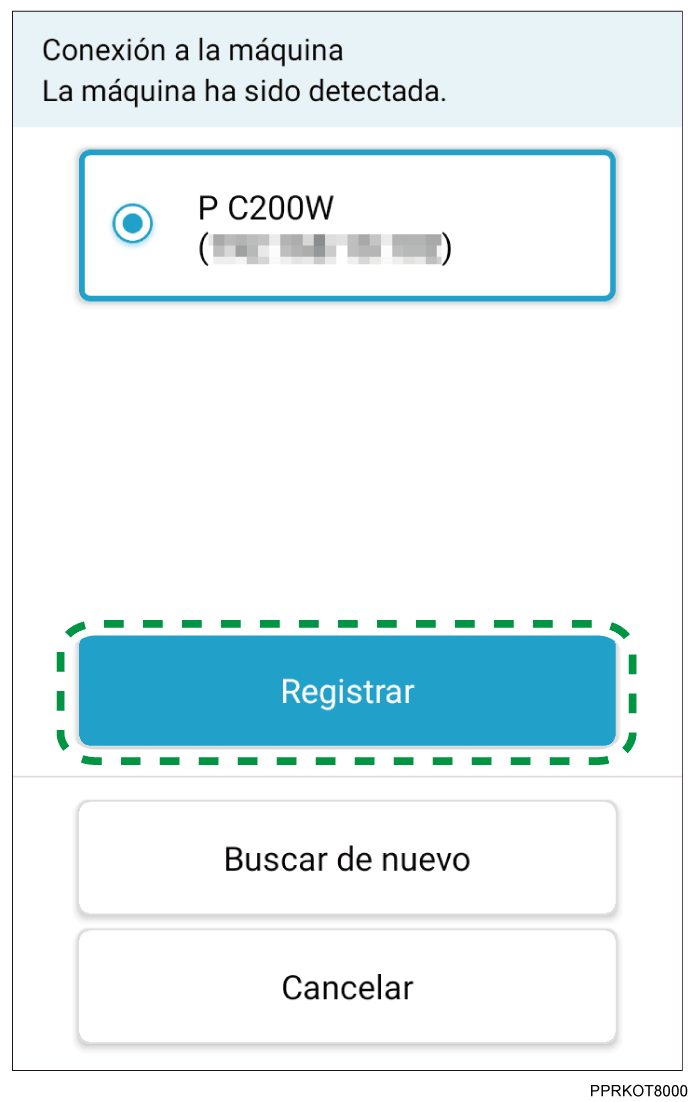Tap the Cancelar button

(x=347, y=988)
